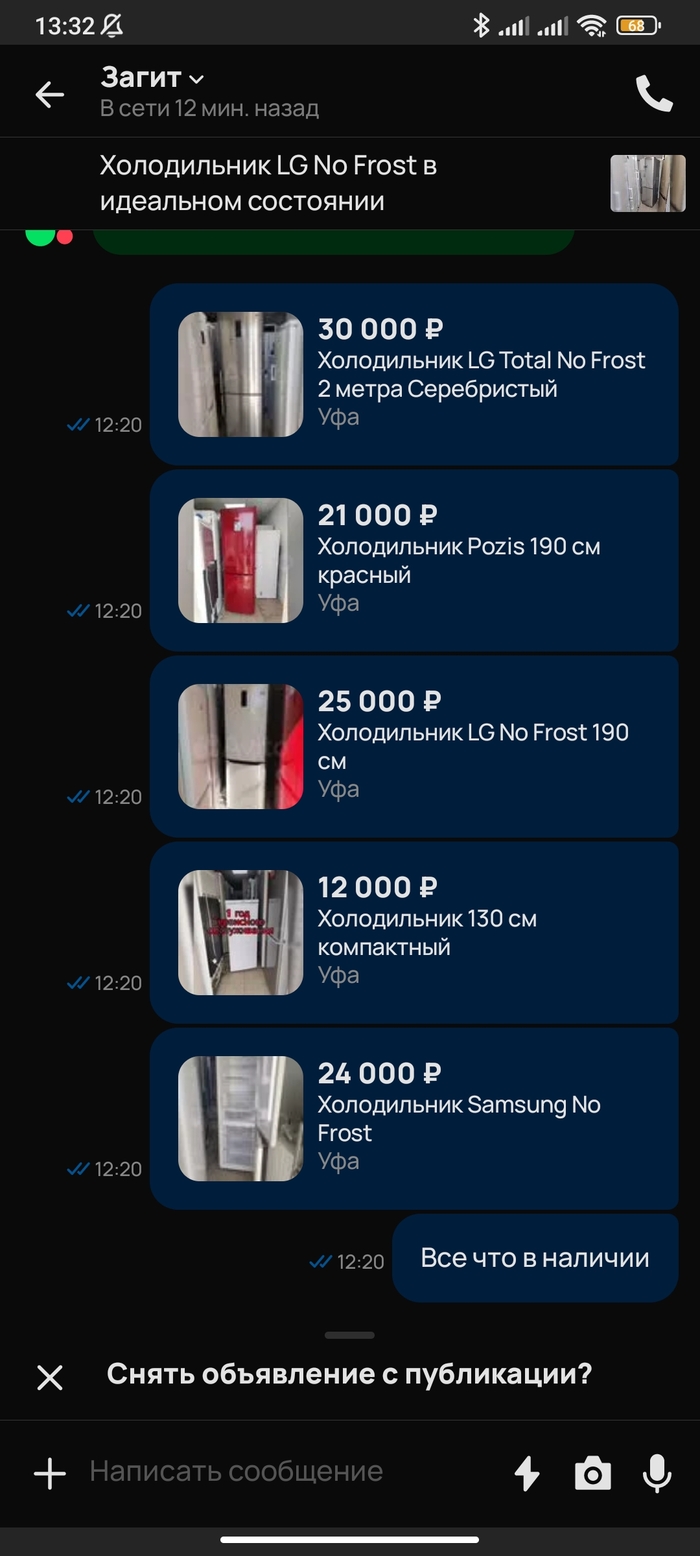Open the camera to send a photo
This screenshot has width=700, height=1556.
(592, 1473)
